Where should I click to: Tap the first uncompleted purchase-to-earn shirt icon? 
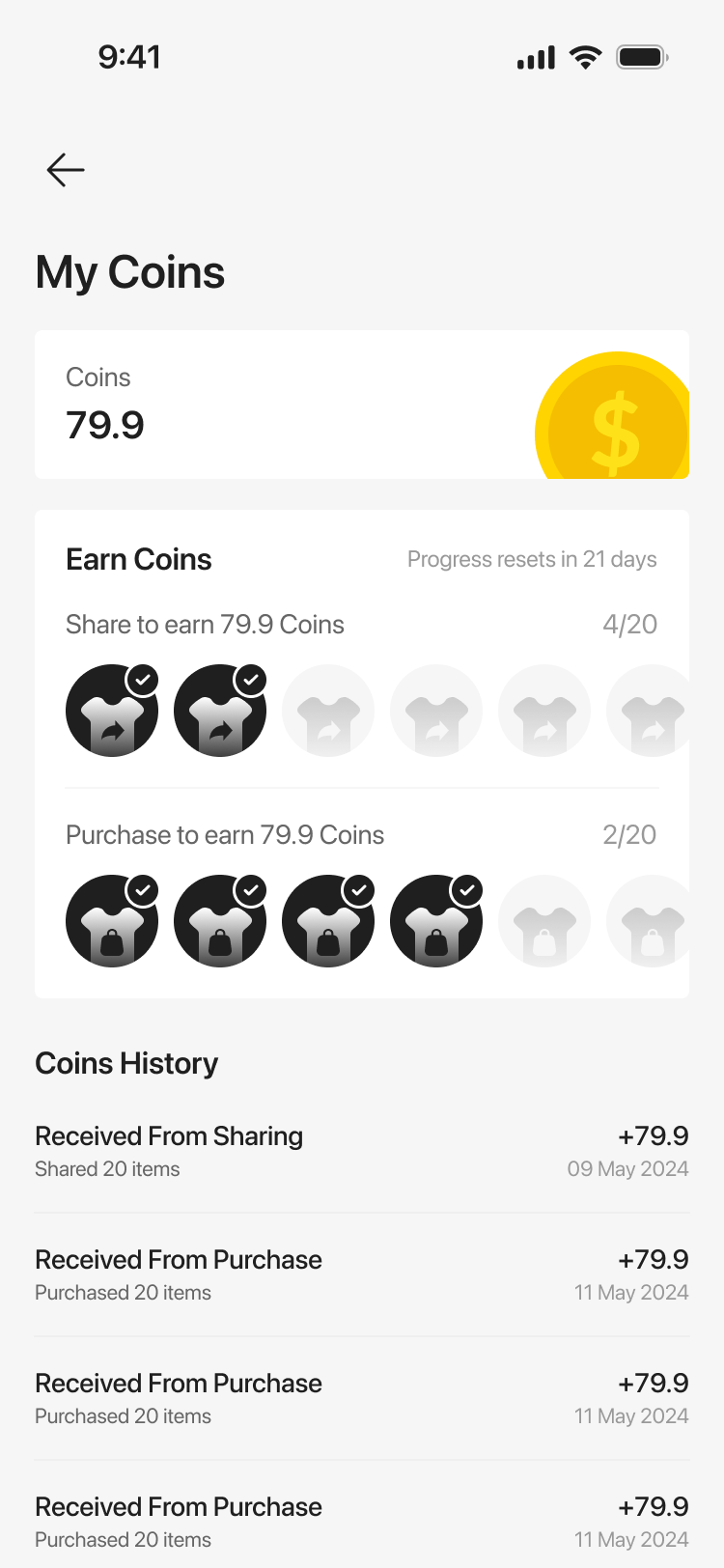[544, 921]
